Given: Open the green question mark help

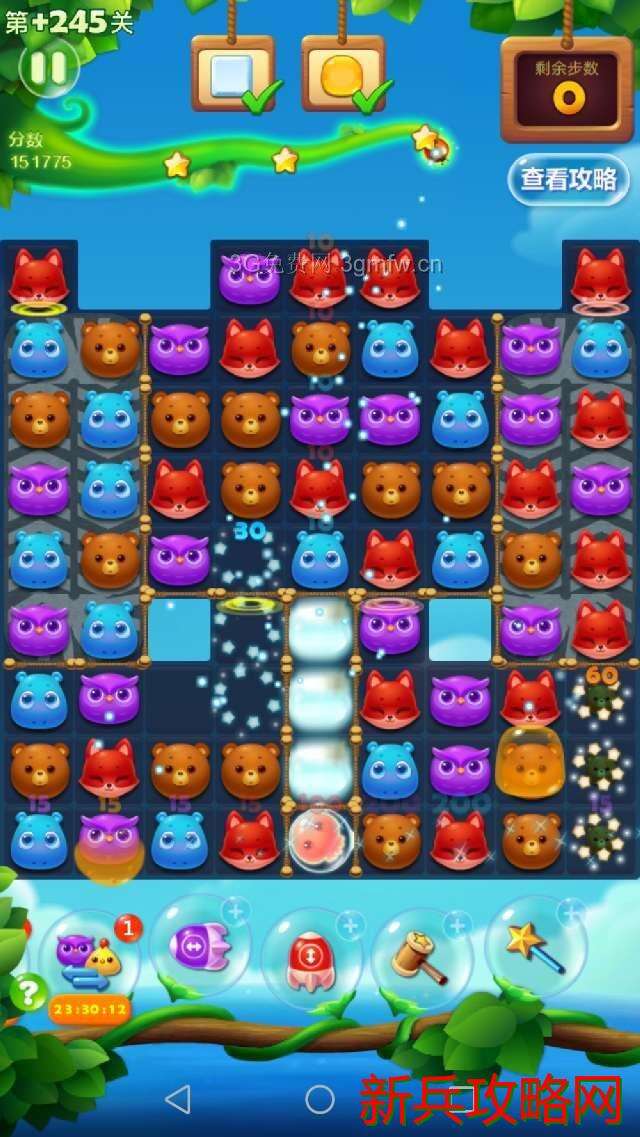Looking at the screenshot, I should pos(29,992).
